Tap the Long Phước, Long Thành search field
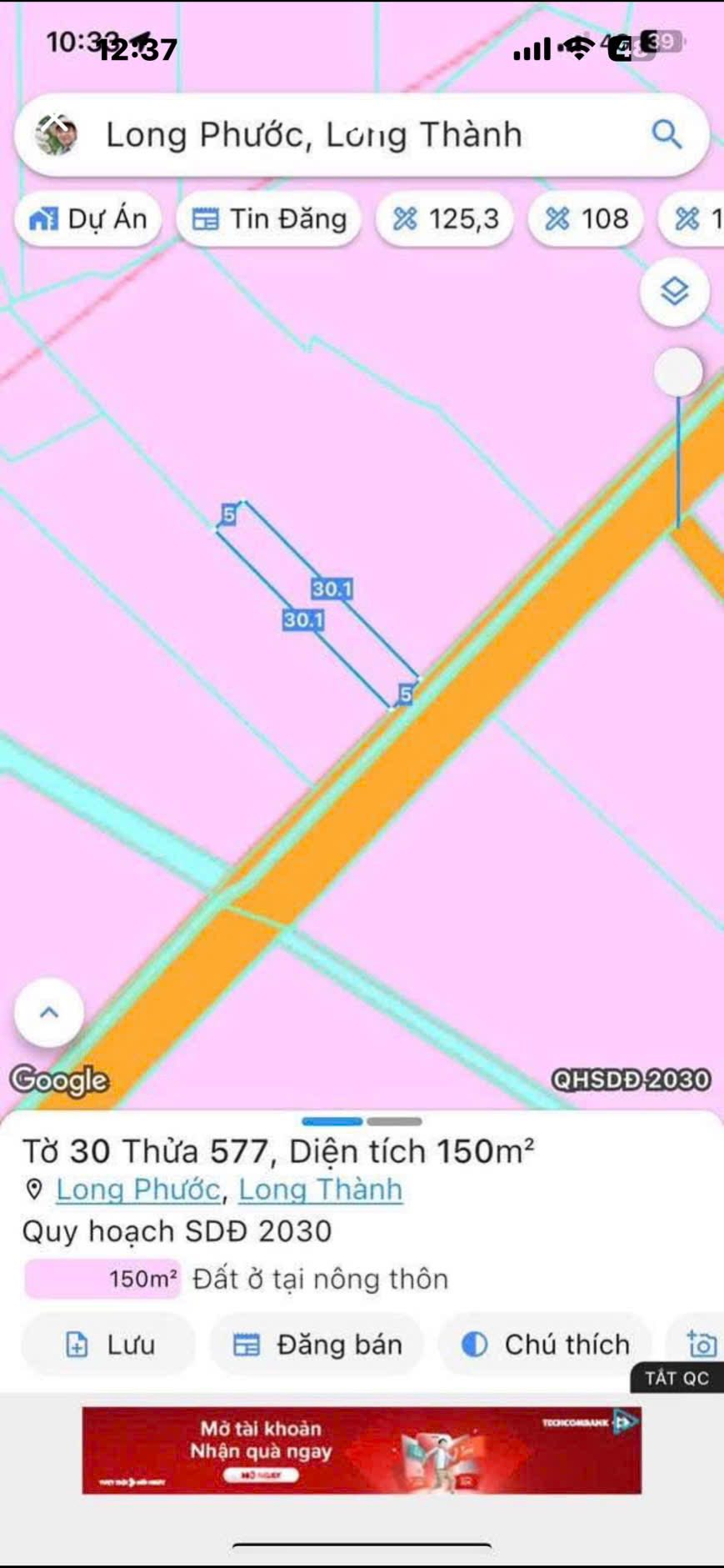 pyautogui.click(x=333, y=135)
